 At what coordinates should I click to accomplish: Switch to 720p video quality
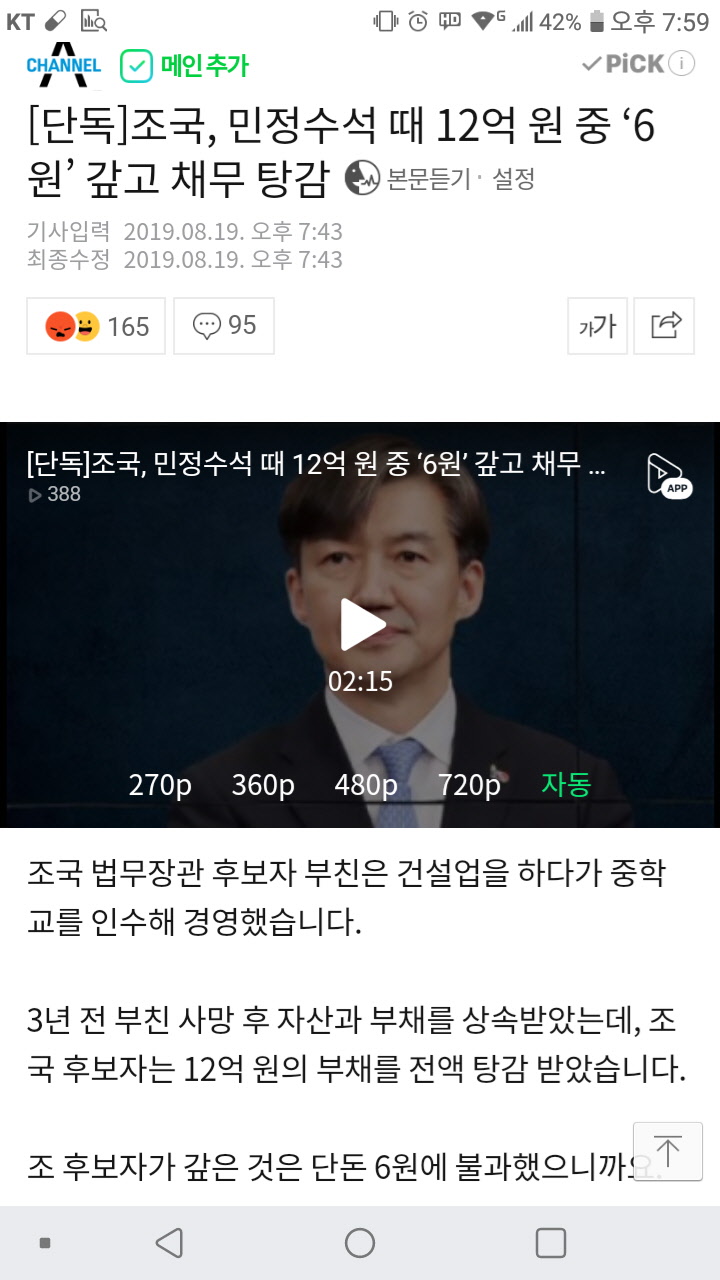pos(469,785)
